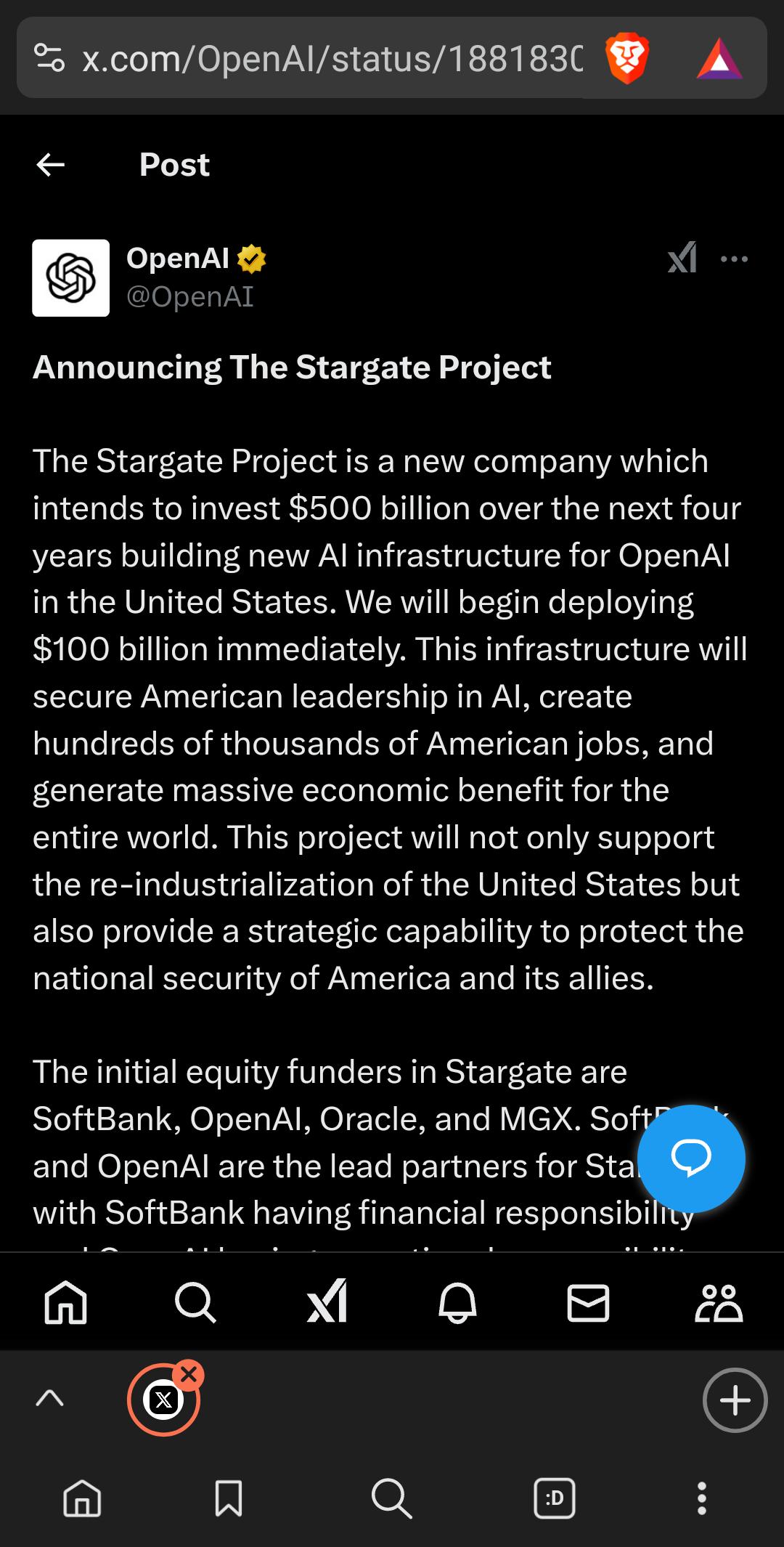
Task: Open the Grok tab in bottom navigation
Action: (x=327, y=1301)
